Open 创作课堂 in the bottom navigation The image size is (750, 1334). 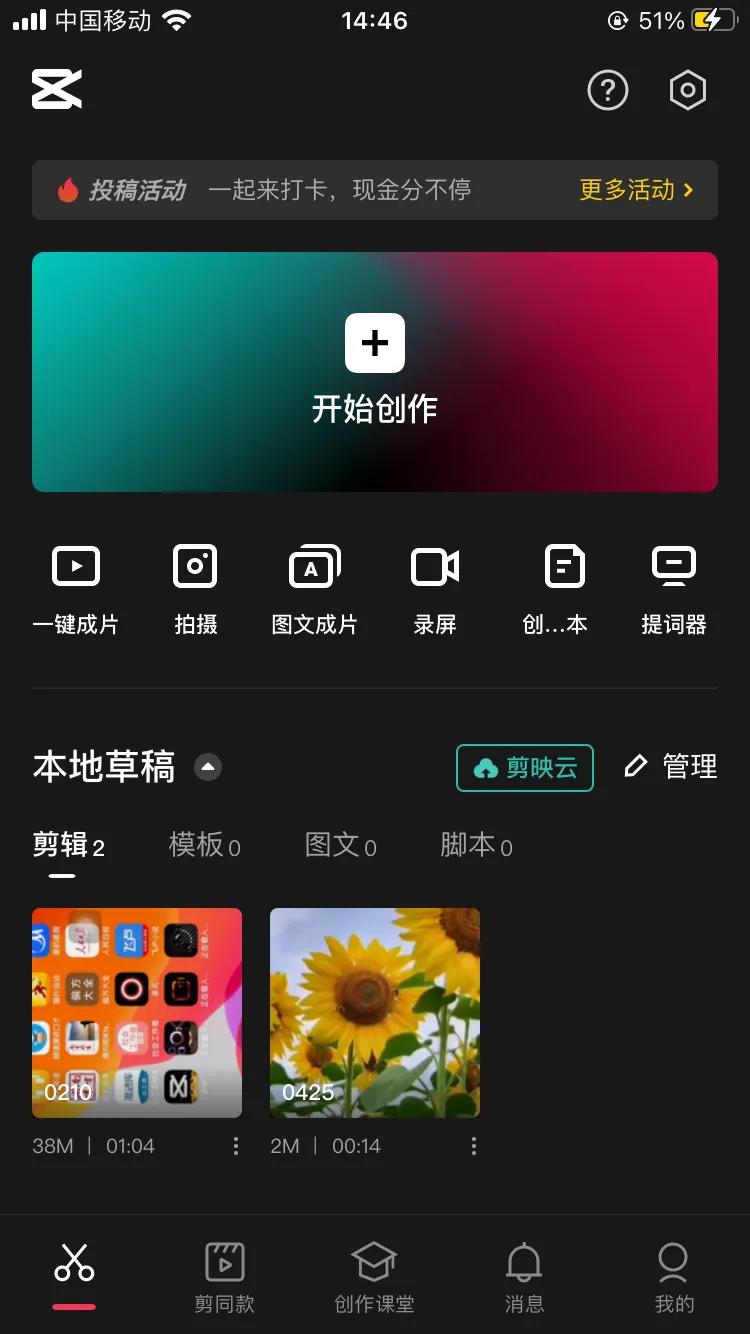374,1275
